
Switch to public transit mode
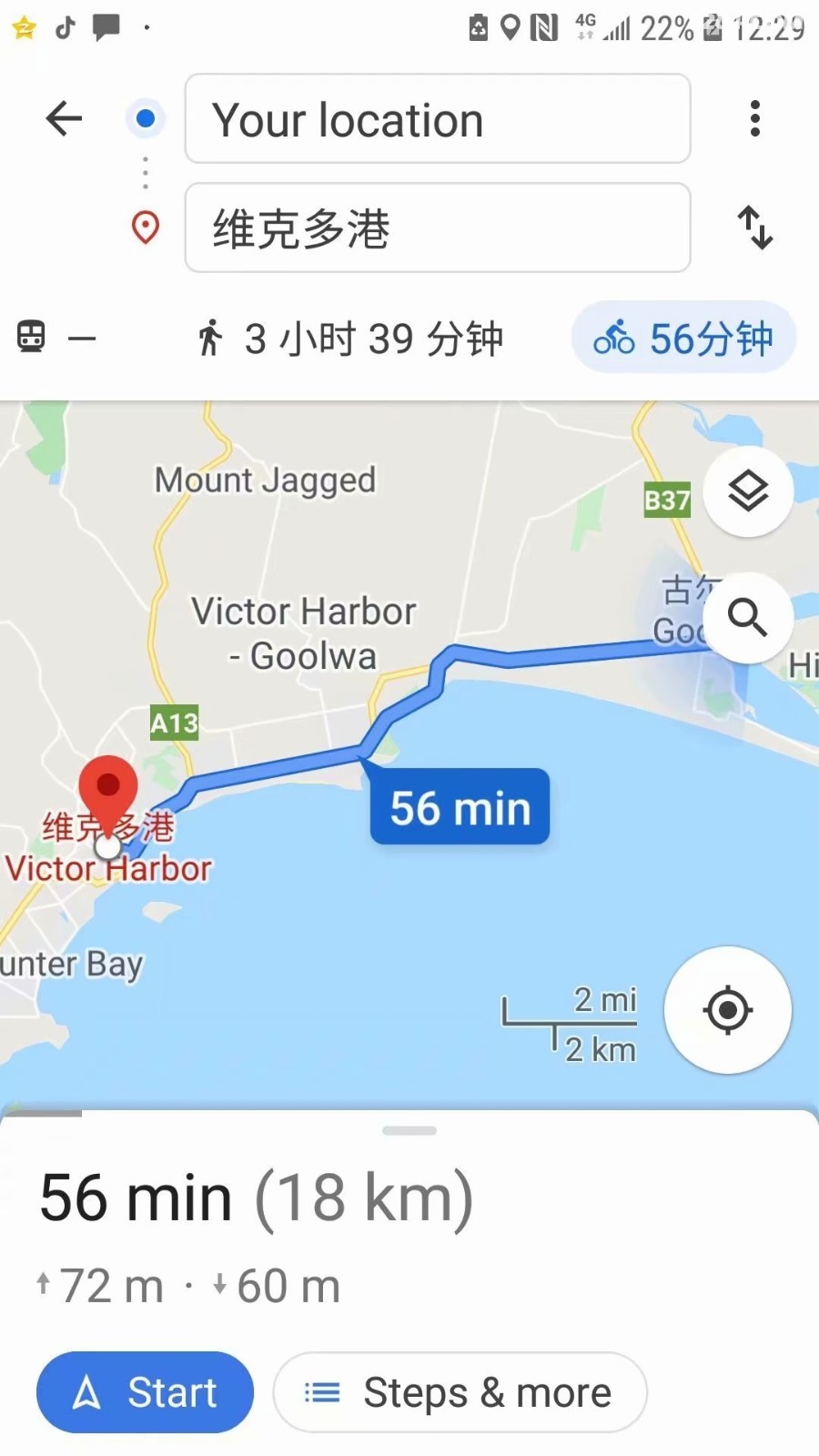[x=56, y=338]
